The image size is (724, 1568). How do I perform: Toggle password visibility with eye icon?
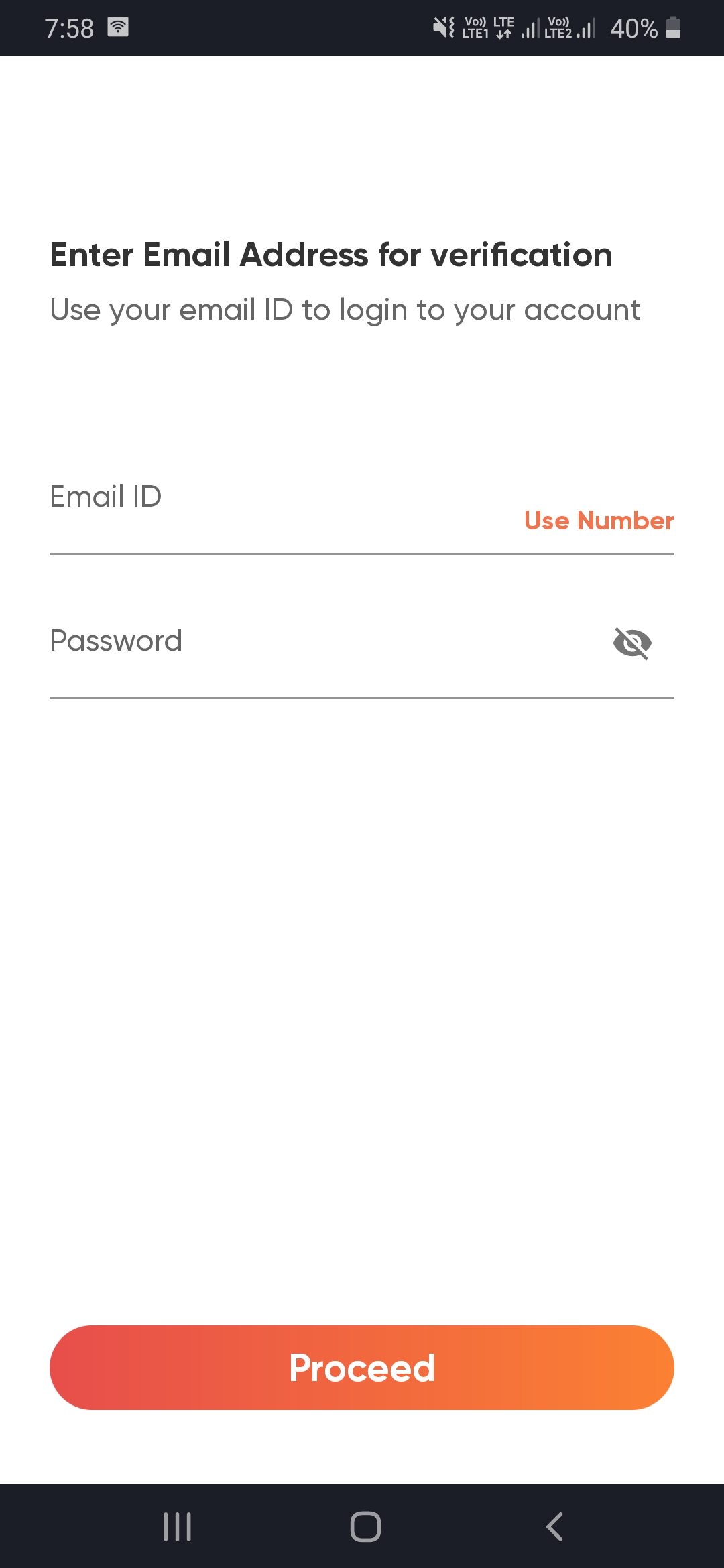pyautogui.click(x=633, y=642)
